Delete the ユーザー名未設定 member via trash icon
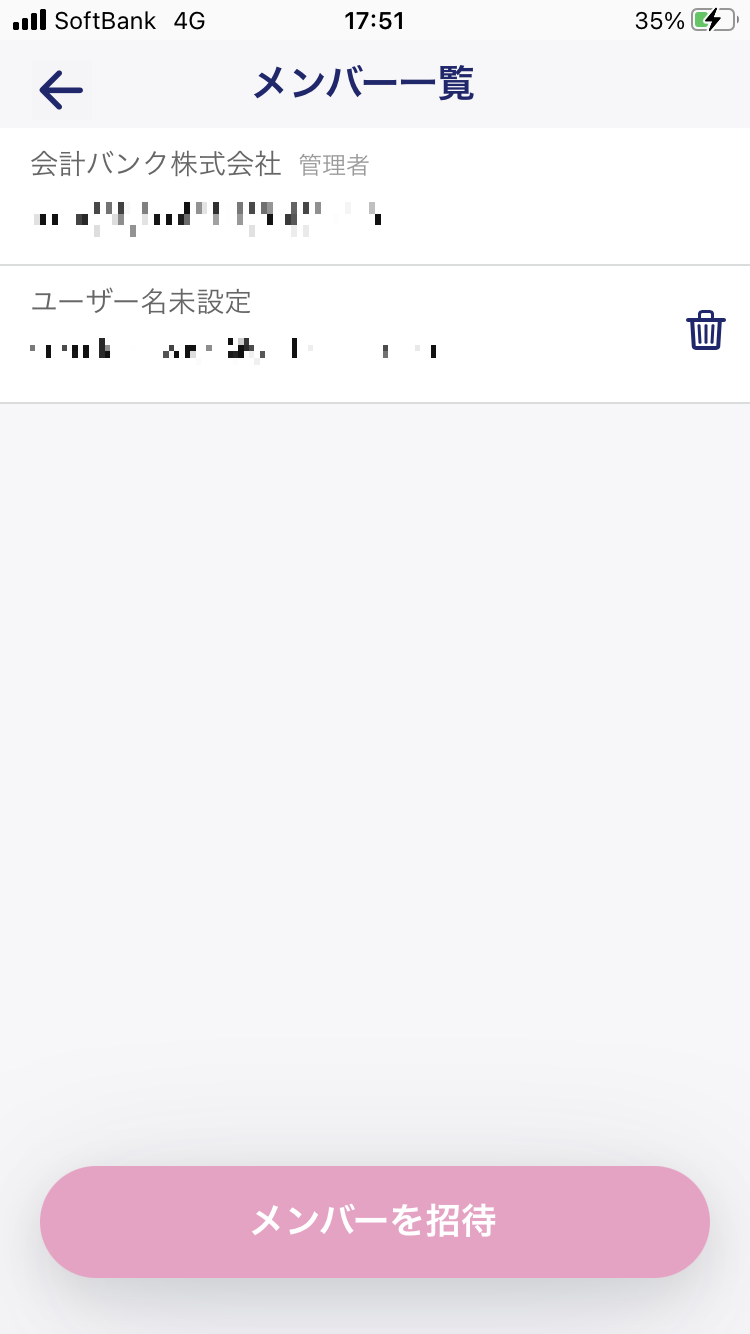 [705, 330]
